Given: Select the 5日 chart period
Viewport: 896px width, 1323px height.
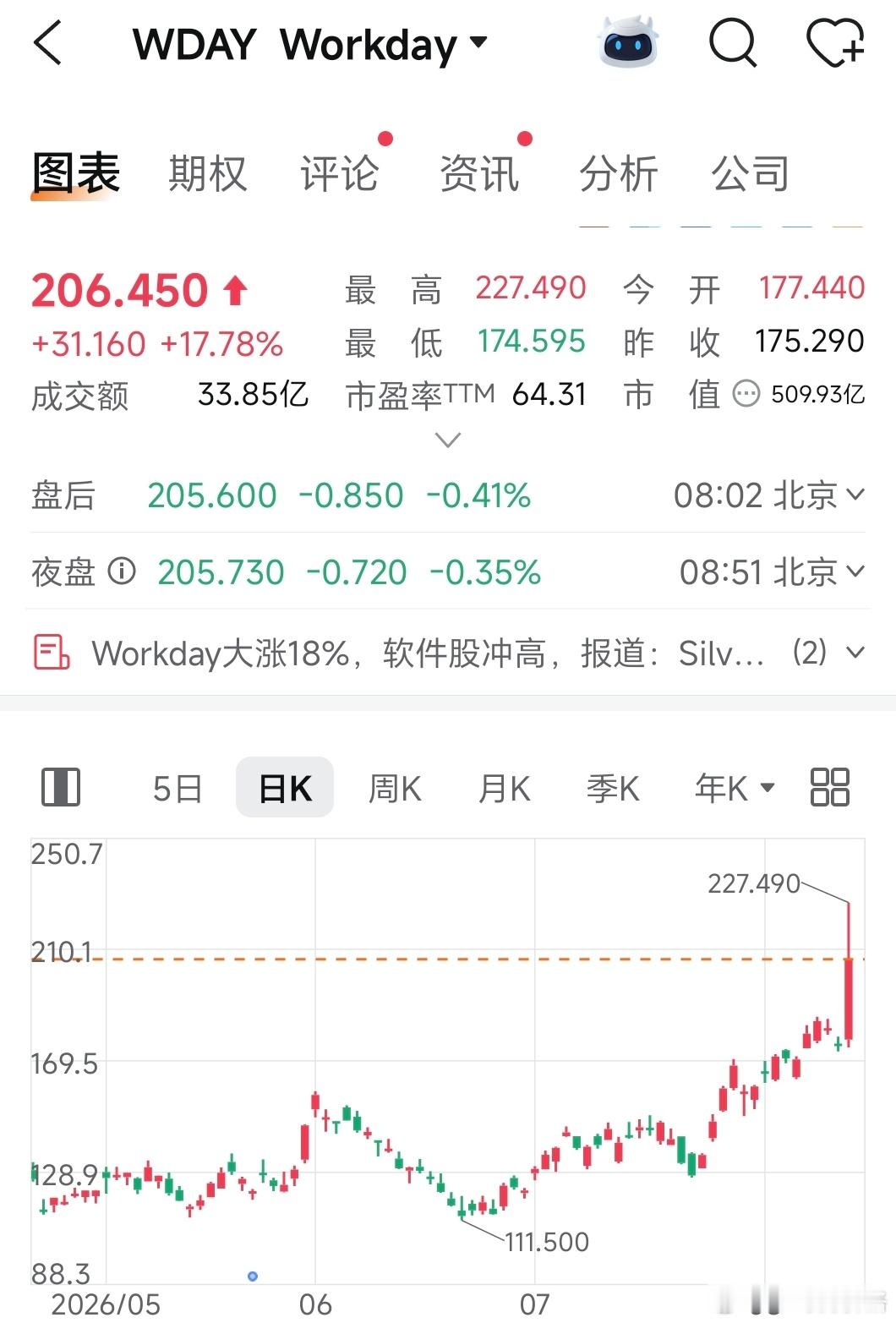Looking at the screenshot, I should point(178,789).
